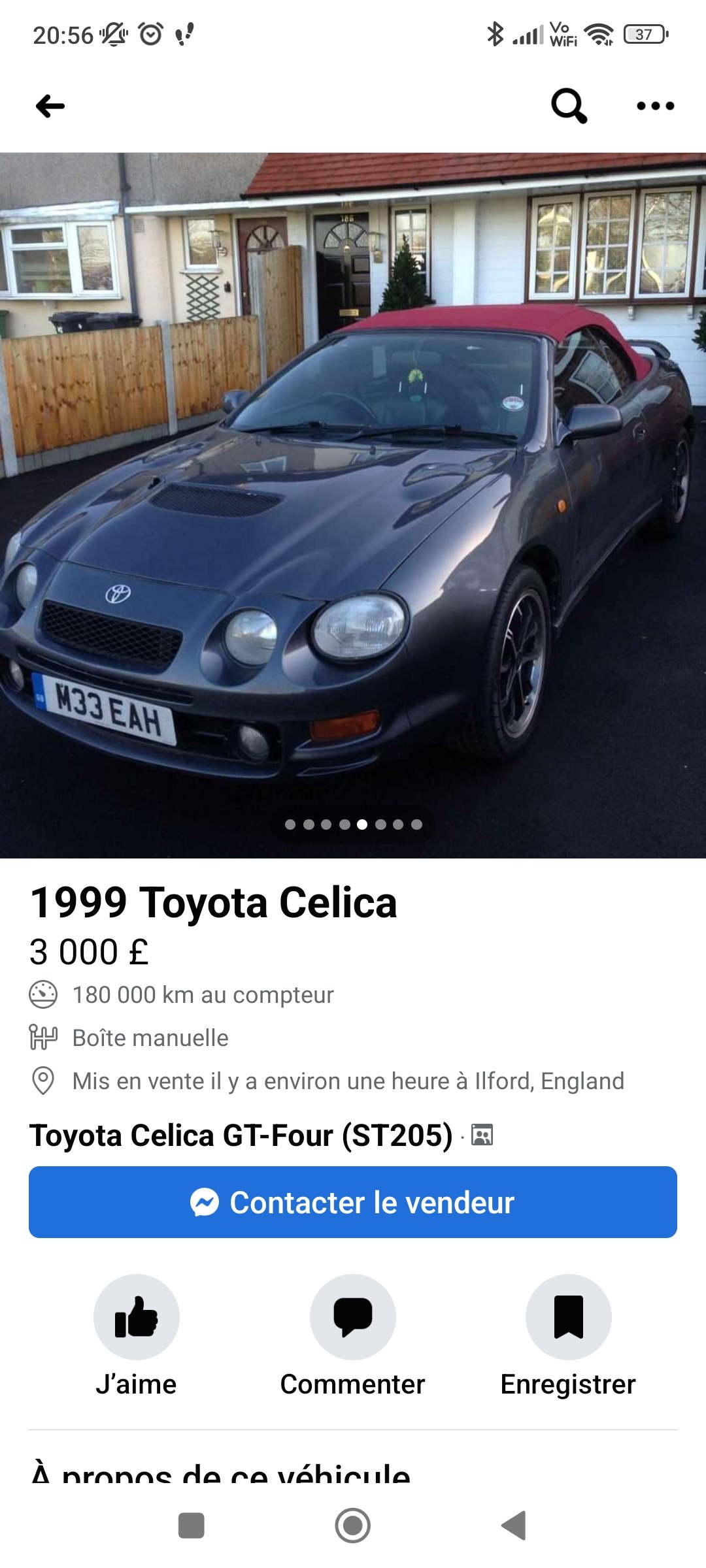Go back using the top-left arrow
Image resolution: width=706 pixels, height=1568 pixels.
50,106
